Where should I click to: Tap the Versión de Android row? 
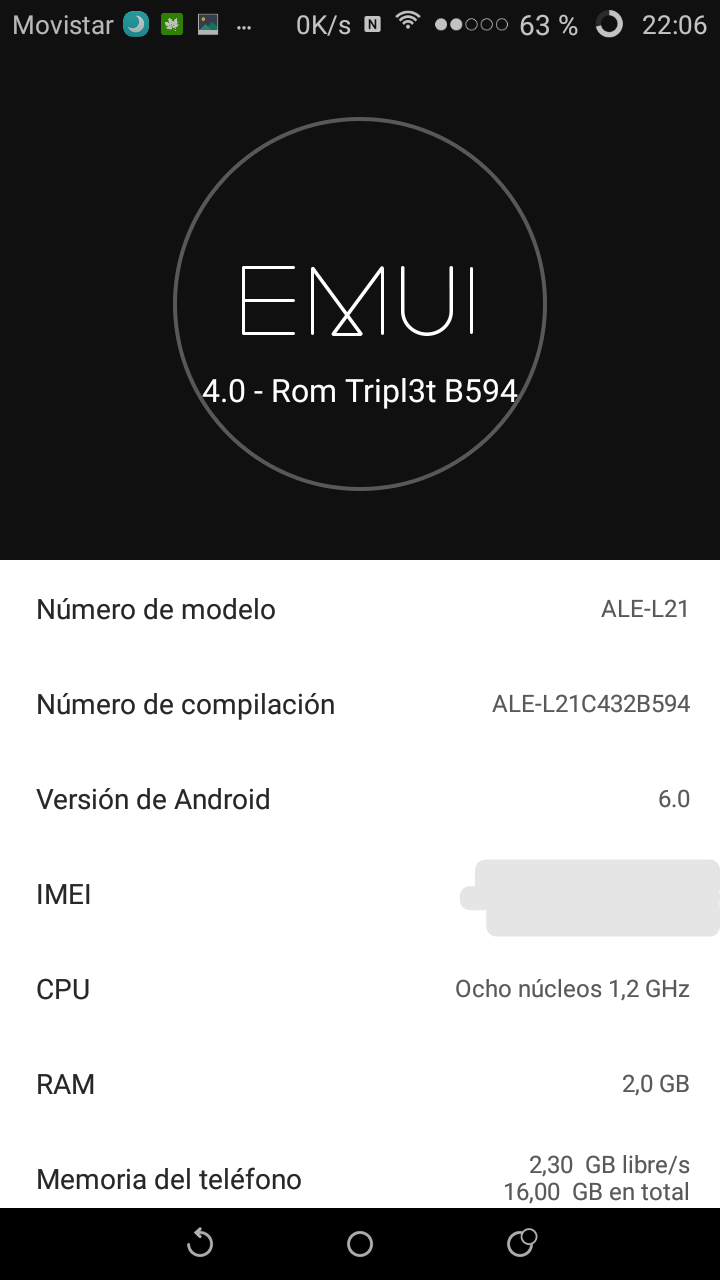click(360, 799)
